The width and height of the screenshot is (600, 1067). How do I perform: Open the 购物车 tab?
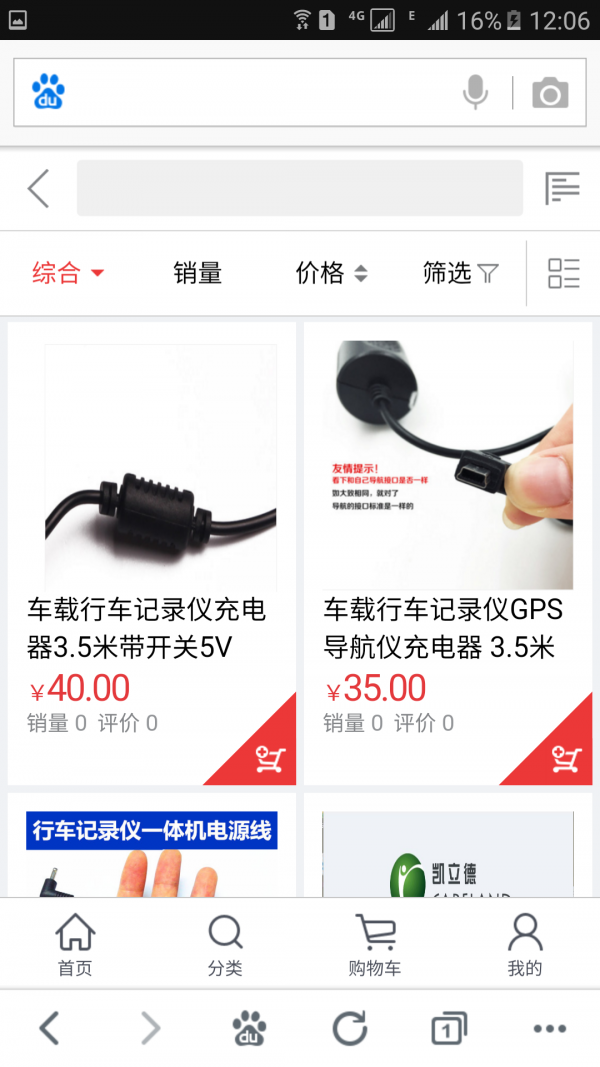point(375,945)
